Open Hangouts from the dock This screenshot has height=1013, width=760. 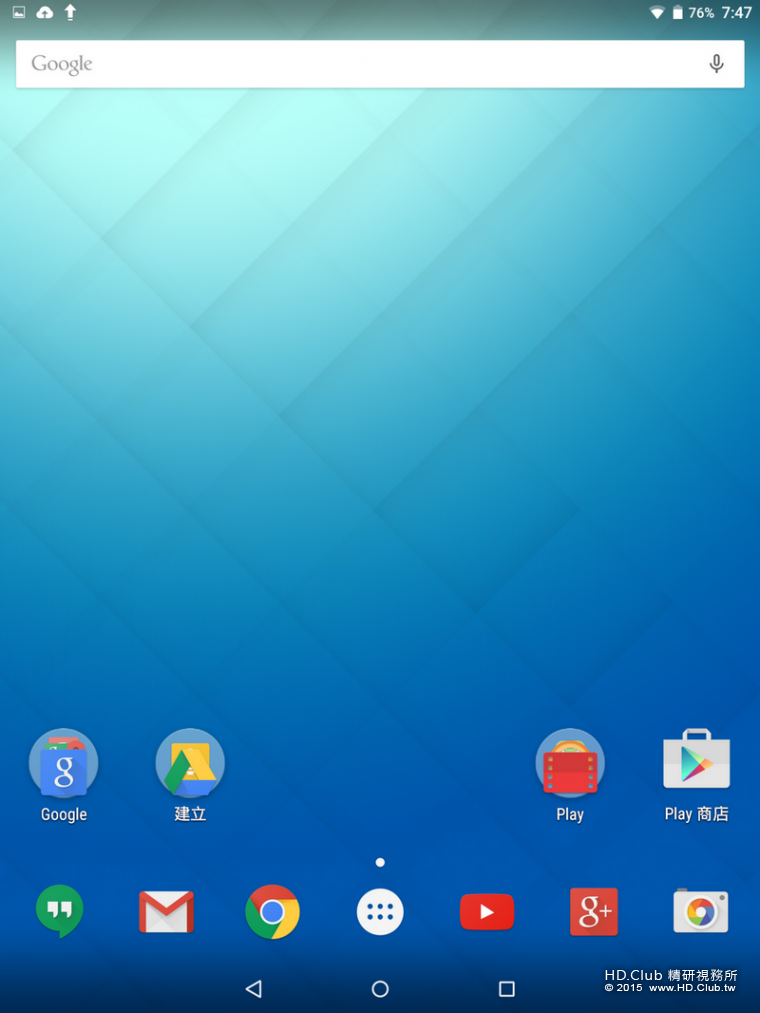point(60,911)
